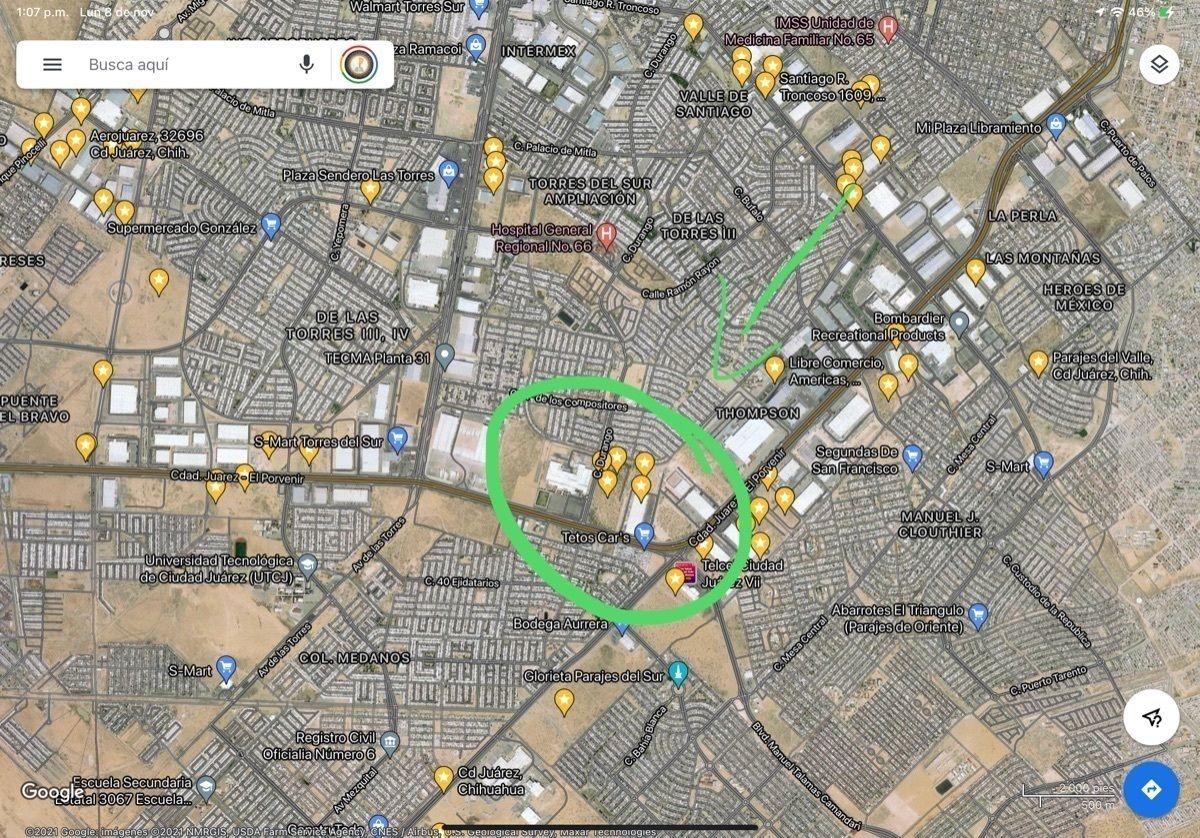Center map on my location
The width and height of the screenshot is (1200, 838).
(1151, 717)
